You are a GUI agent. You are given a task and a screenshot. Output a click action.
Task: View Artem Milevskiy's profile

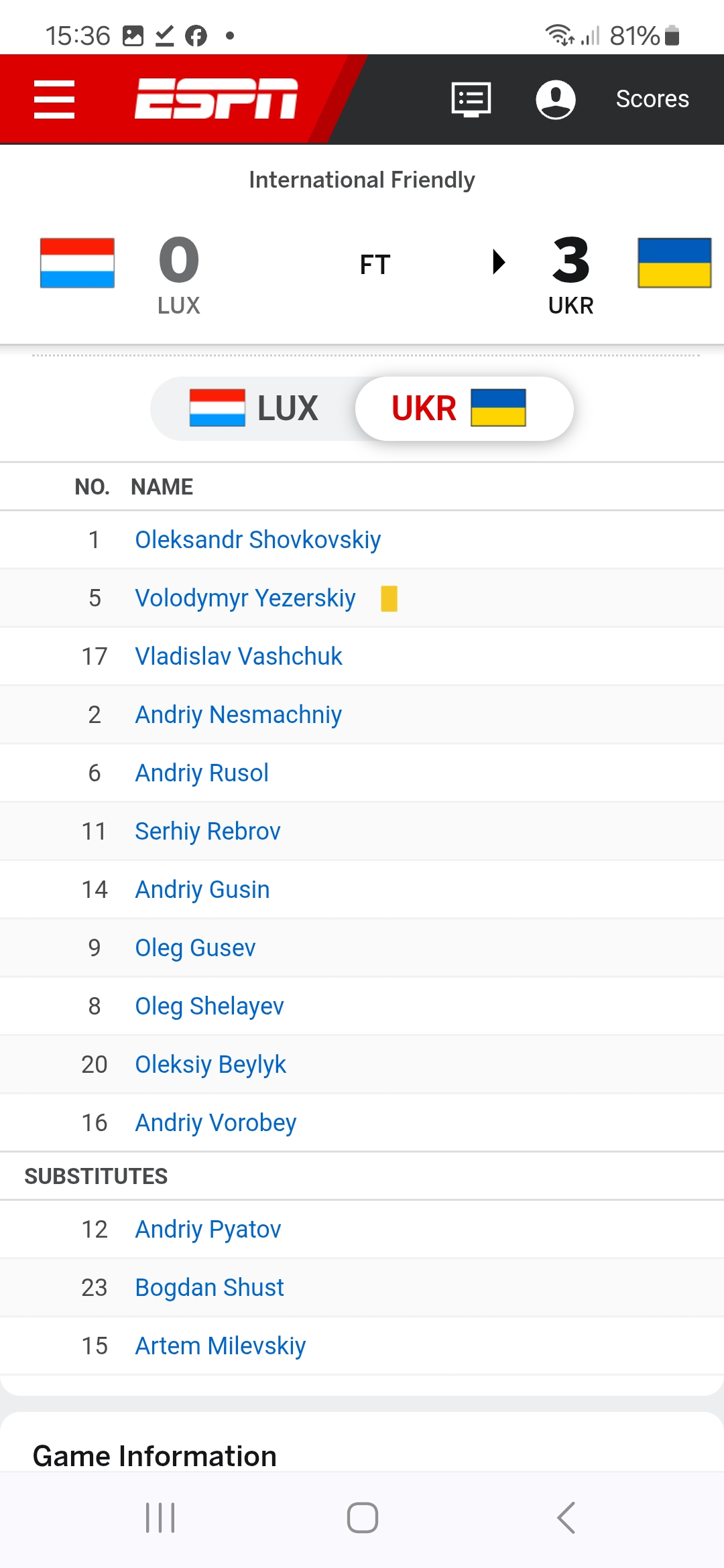(x=220, y=1346)
